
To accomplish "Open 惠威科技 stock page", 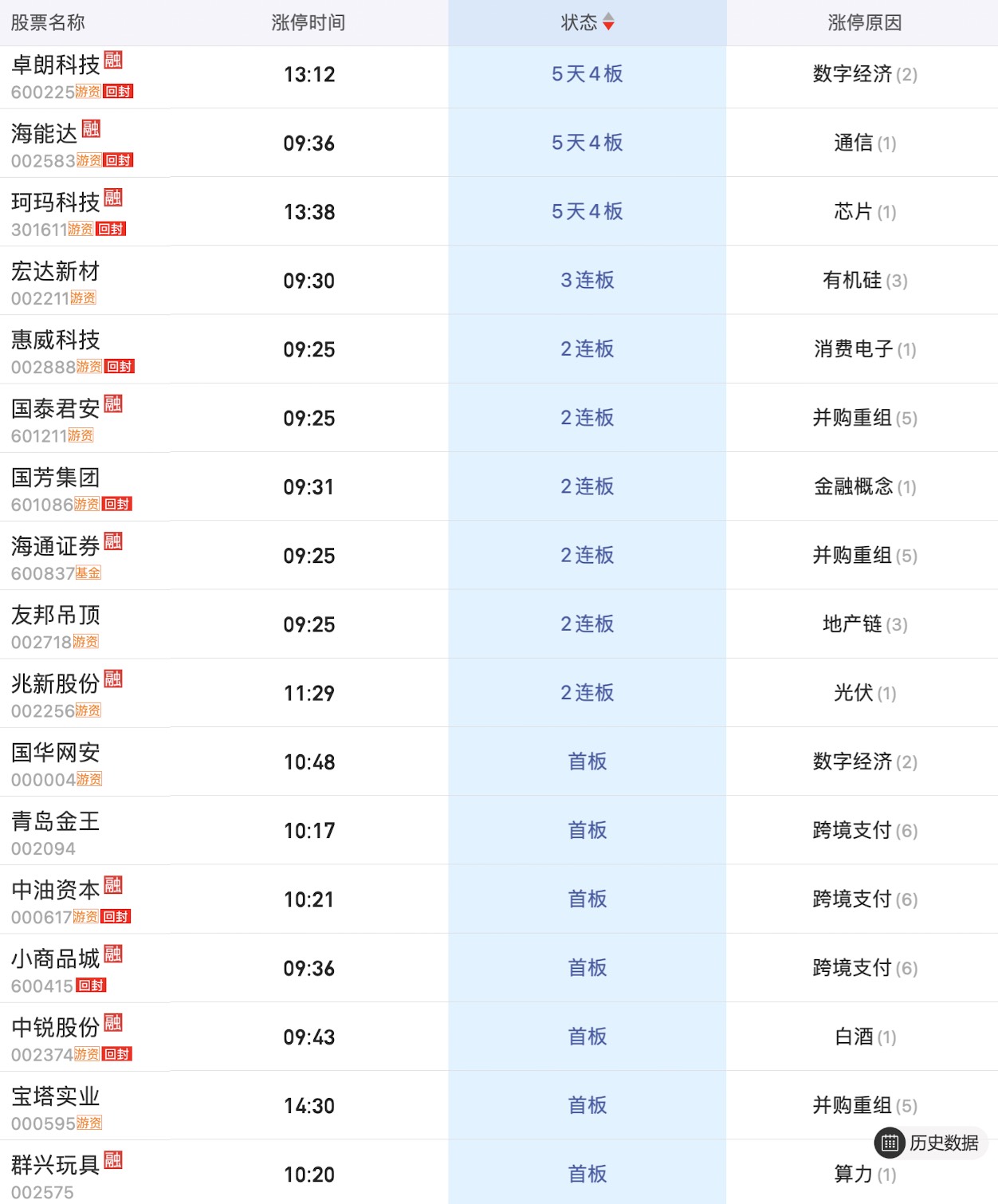I will [56, 340].
